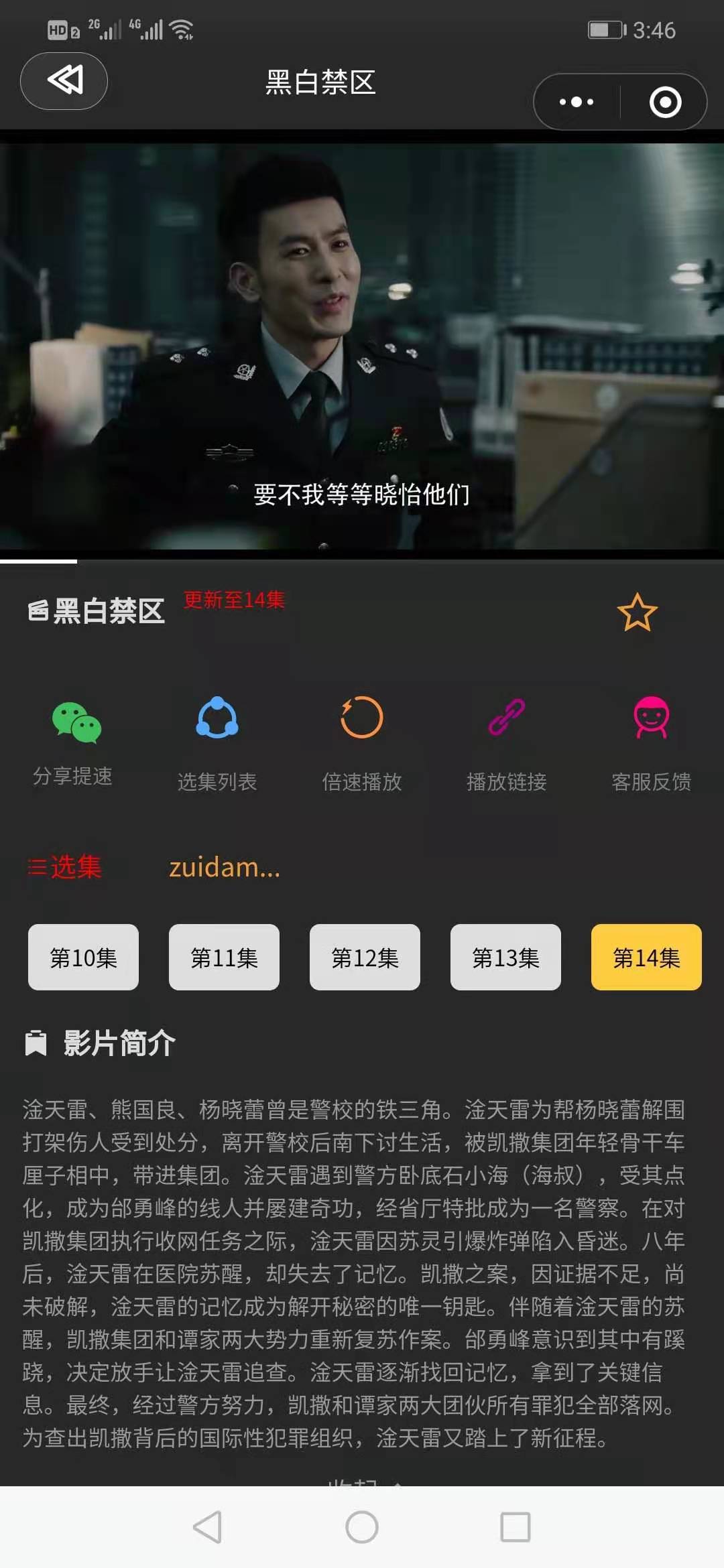The height and width of the screenshot is (1568, 724).
Task: Tap the system home button
Action: point(362,1527)
